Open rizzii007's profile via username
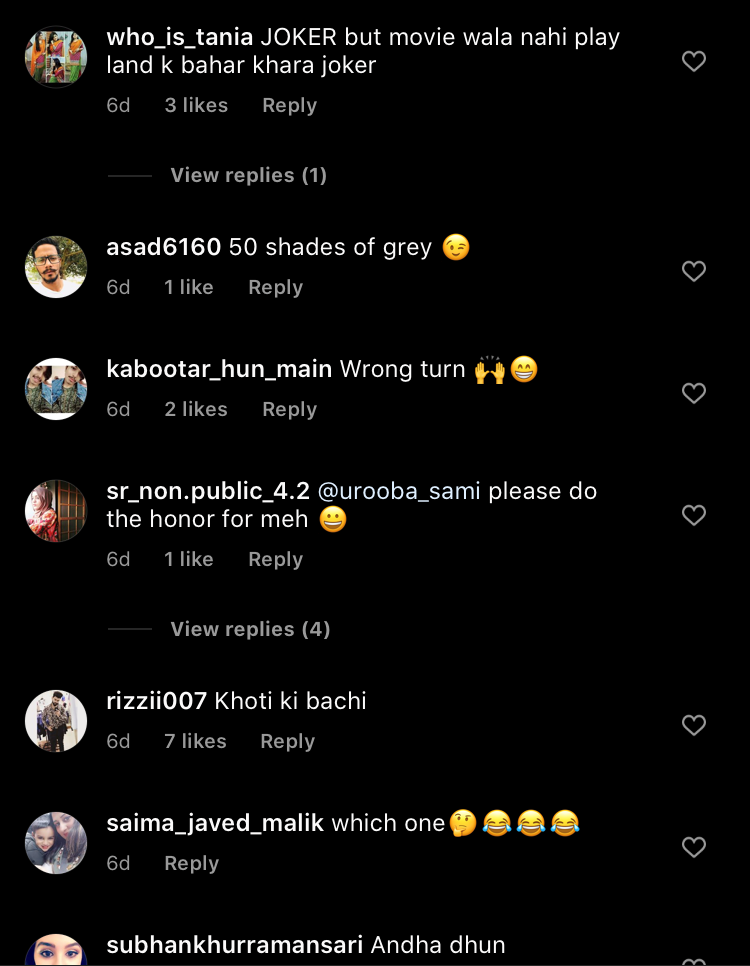The width and height of the screenshot is (750, 966). pos(156,702)
